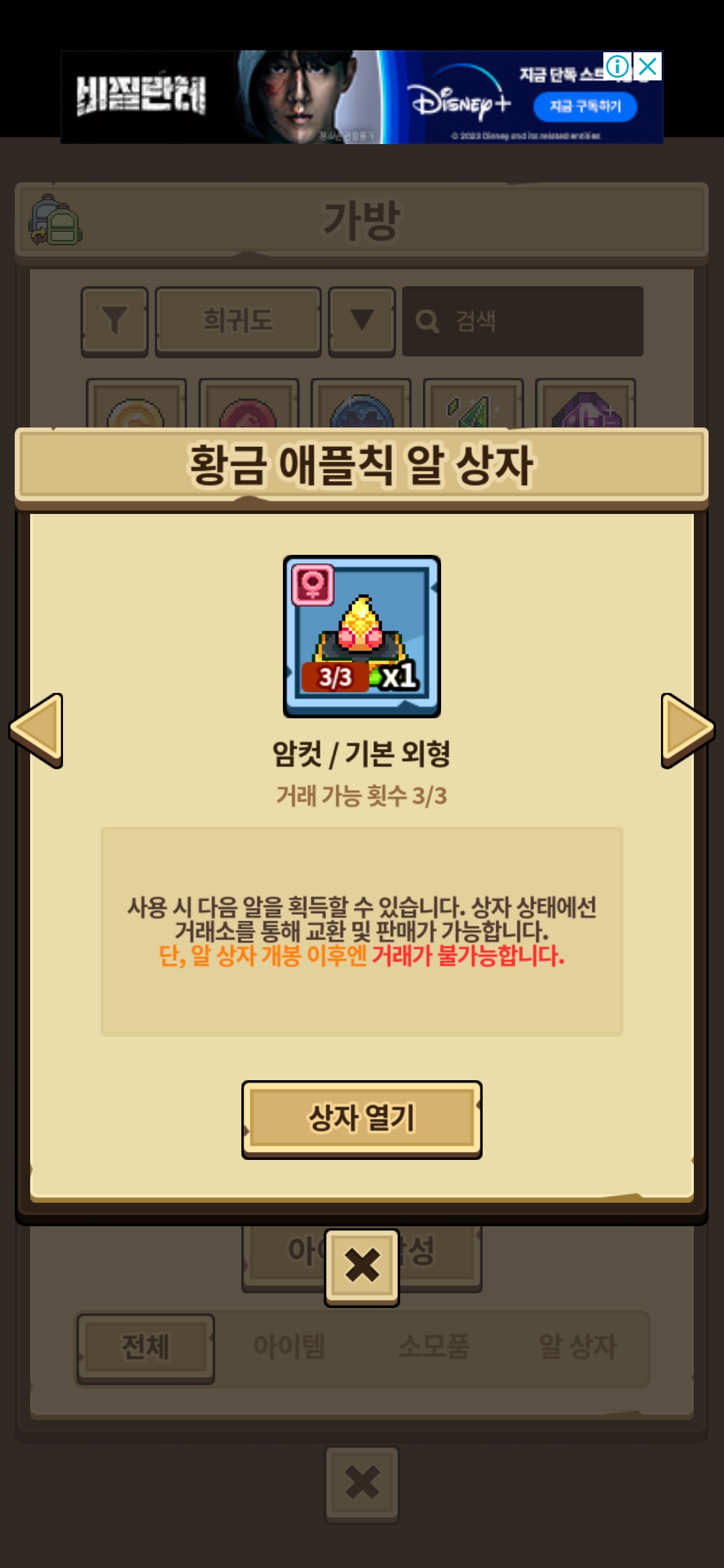Go to the previous item with left arrow
Viewport: 724px width, 1568px height.
coord(38,730)
